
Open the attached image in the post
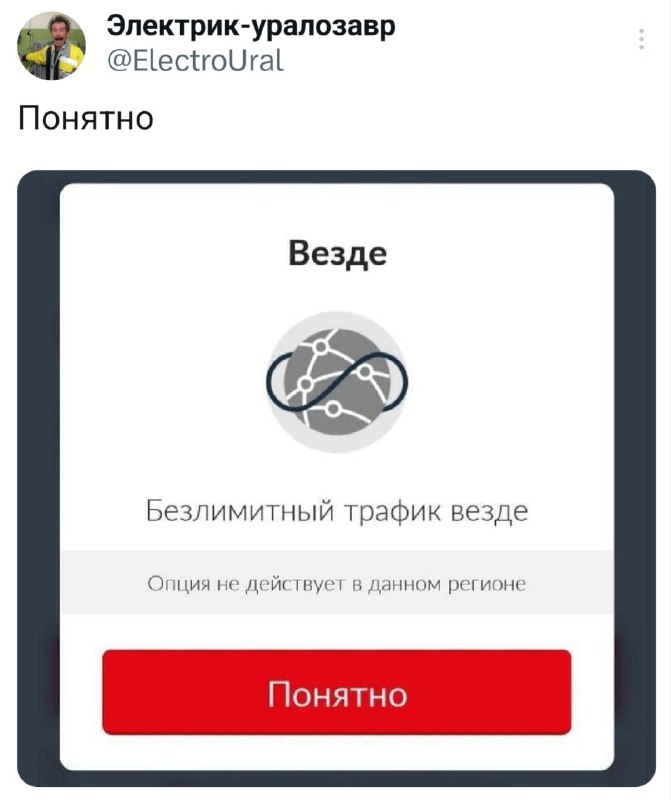336,478
